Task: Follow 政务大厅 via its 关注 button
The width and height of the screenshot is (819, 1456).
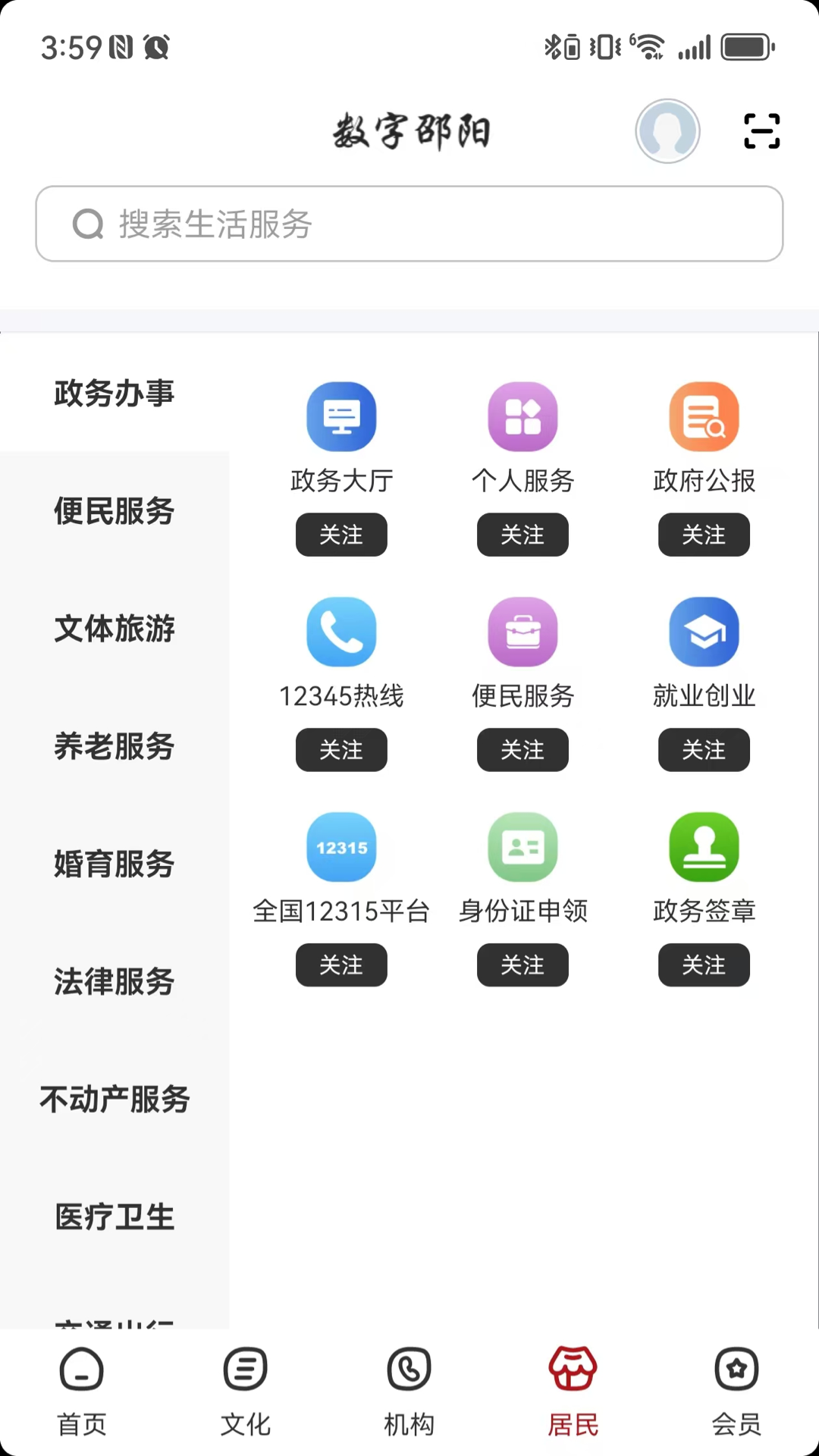Action: pyautogui.click(x=341, y=535)
